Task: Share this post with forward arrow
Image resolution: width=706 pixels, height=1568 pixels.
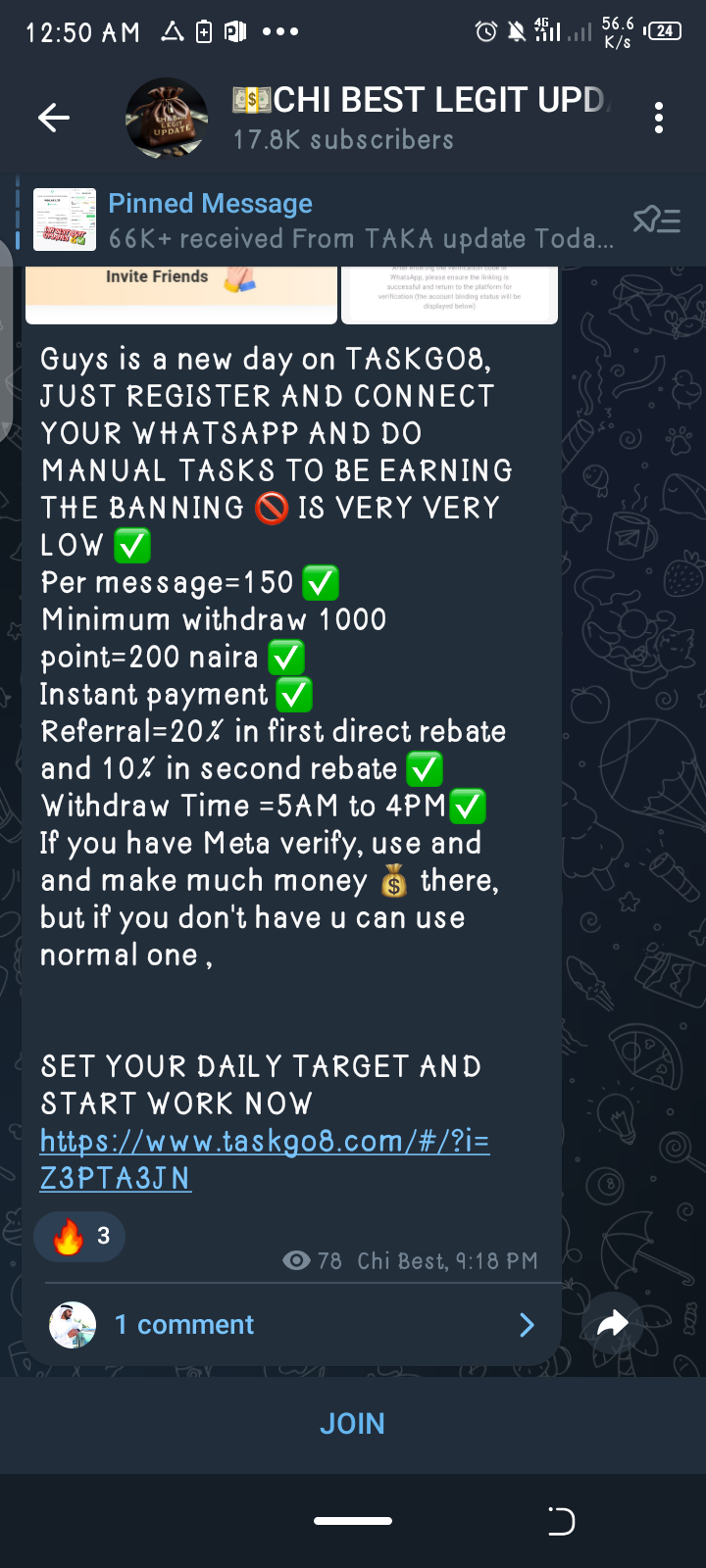Action: tap(612, 1325)
